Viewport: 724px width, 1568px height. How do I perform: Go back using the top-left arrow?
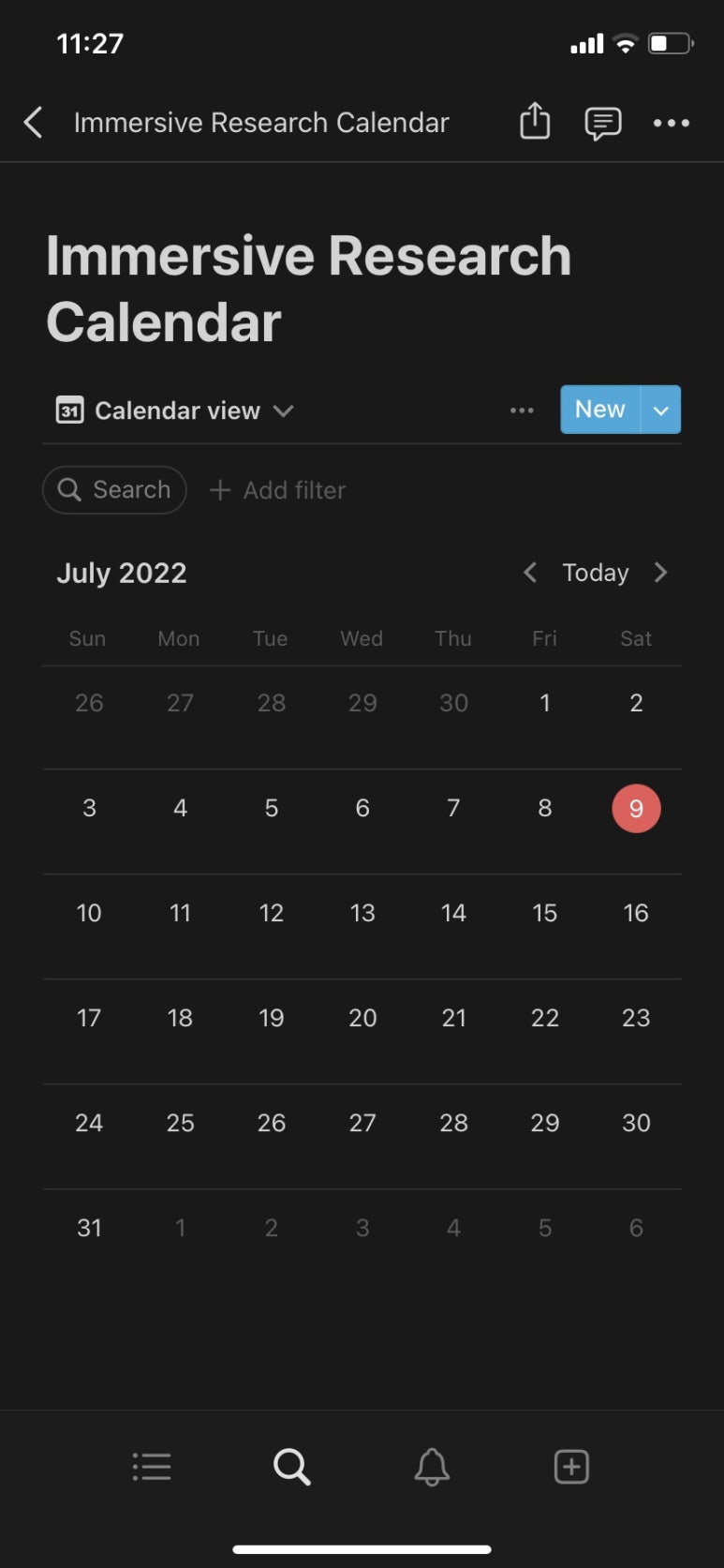tap(34, 123)
